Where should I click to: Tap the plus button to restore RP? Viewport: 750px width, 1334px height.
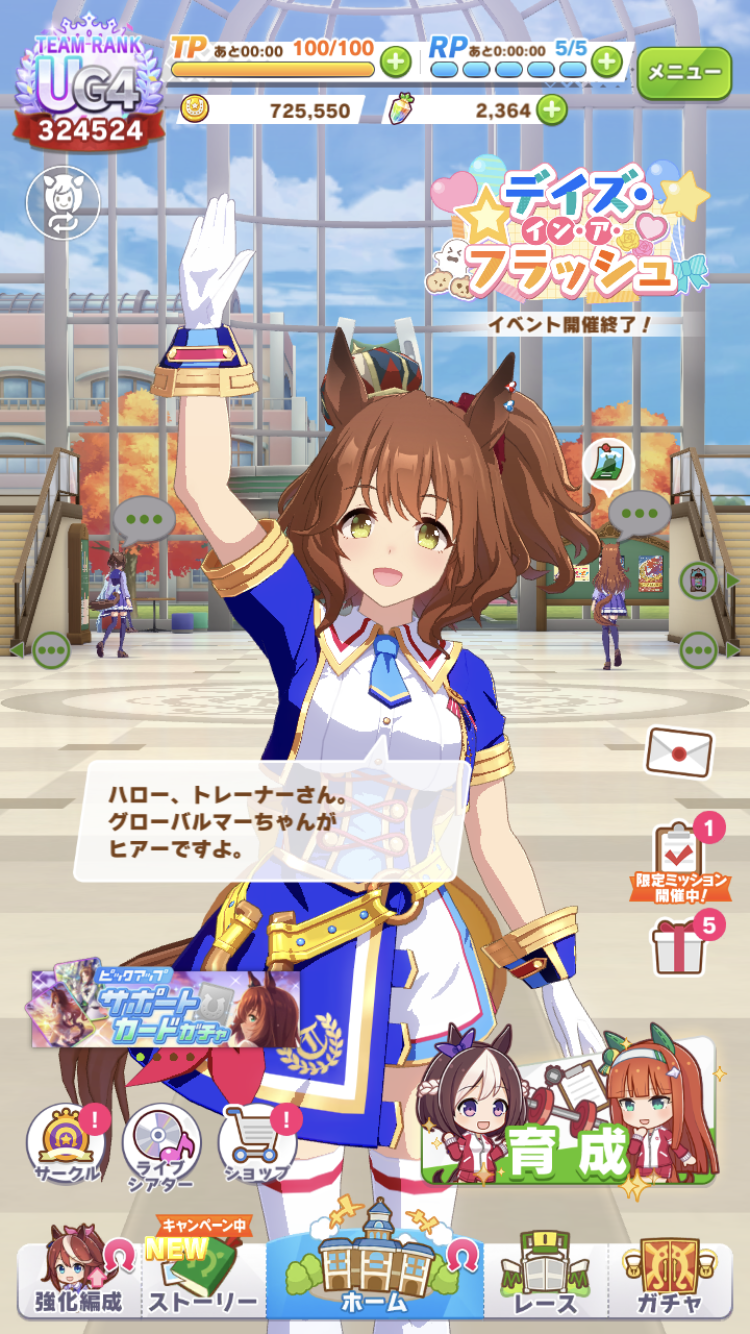tap(606, 63)
